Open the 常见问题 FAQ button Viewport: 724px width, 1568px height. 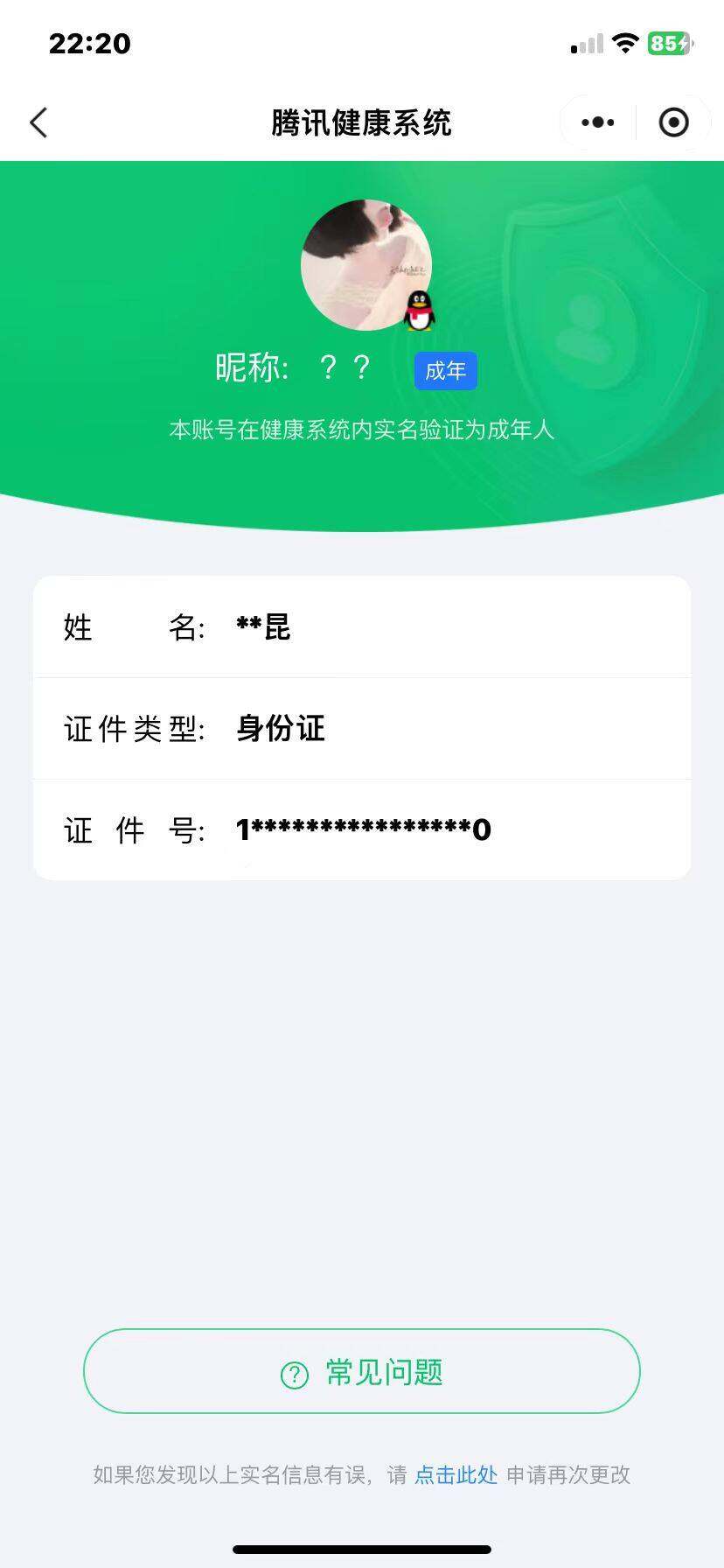362,1371
